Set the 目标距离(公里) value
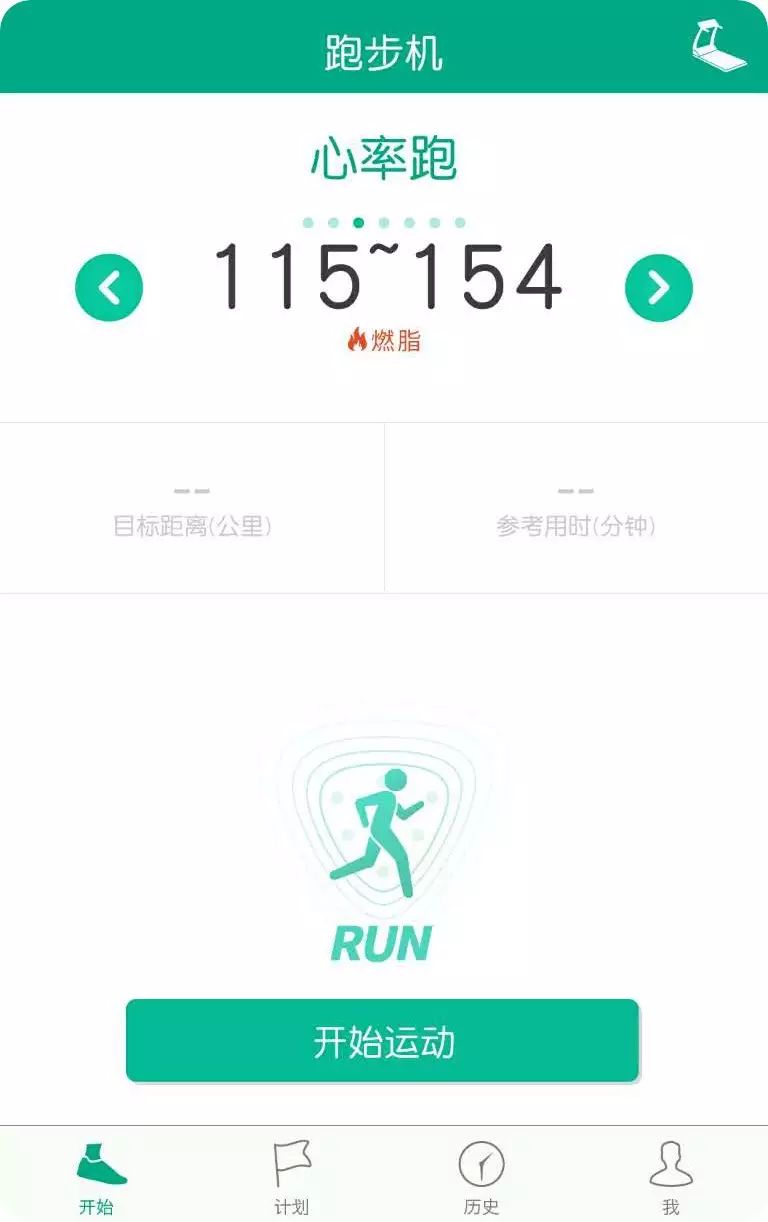This screenshot has width=768, height=1222. (192, 508)
